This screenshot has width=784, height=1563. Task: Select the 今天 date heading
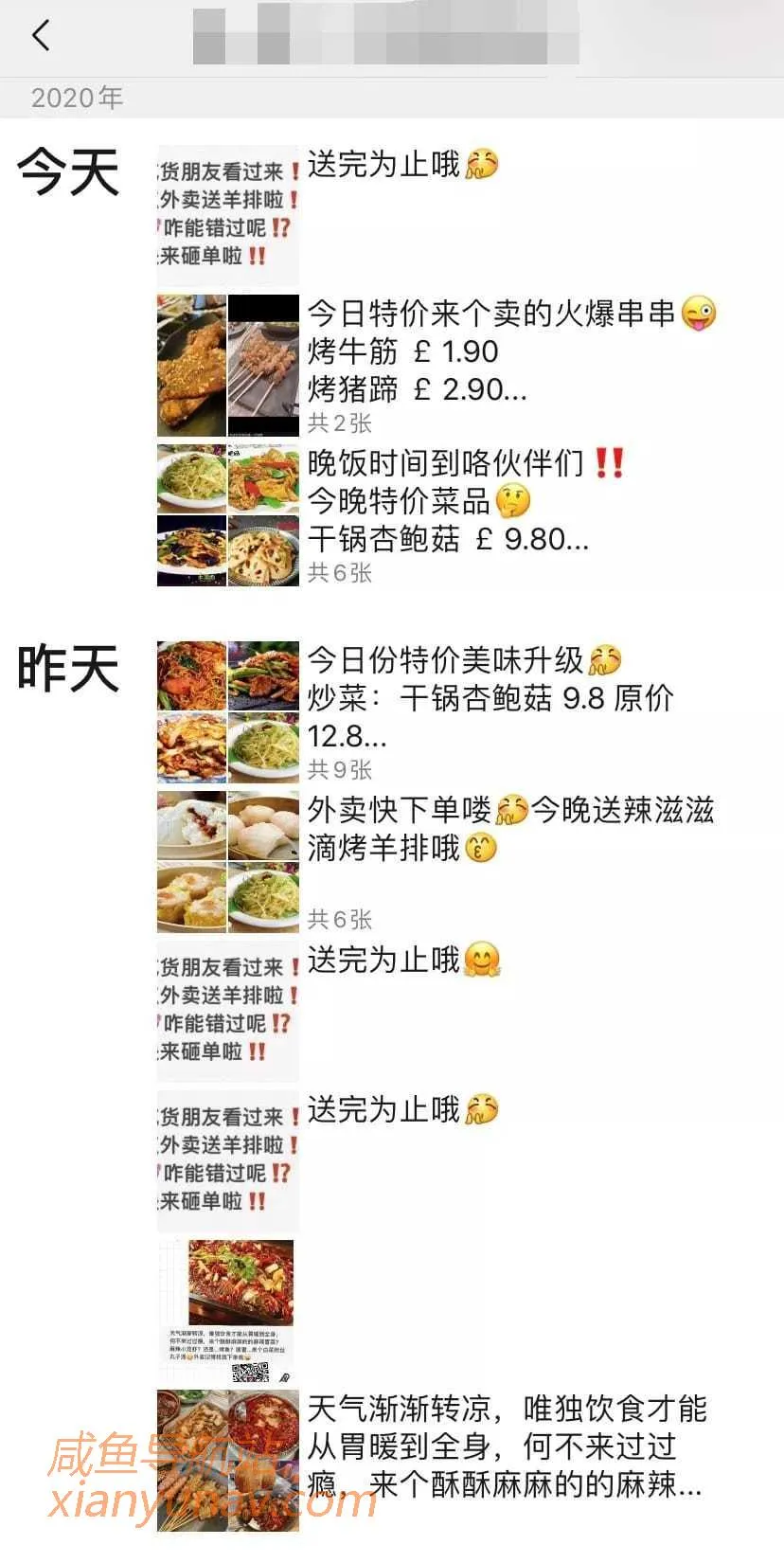(x=66, y=171)
